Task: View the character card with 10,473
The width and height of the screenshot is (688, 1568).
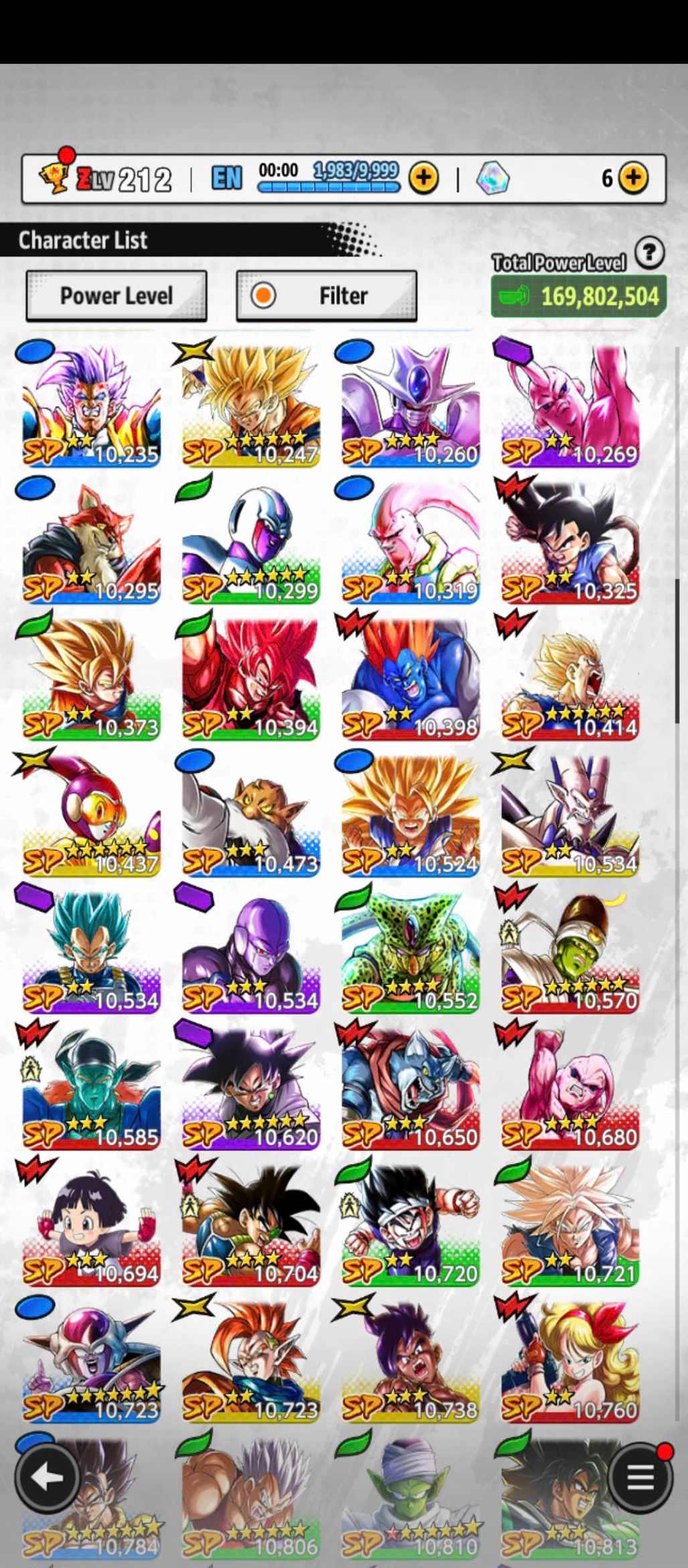Action: tap(251, 815)
